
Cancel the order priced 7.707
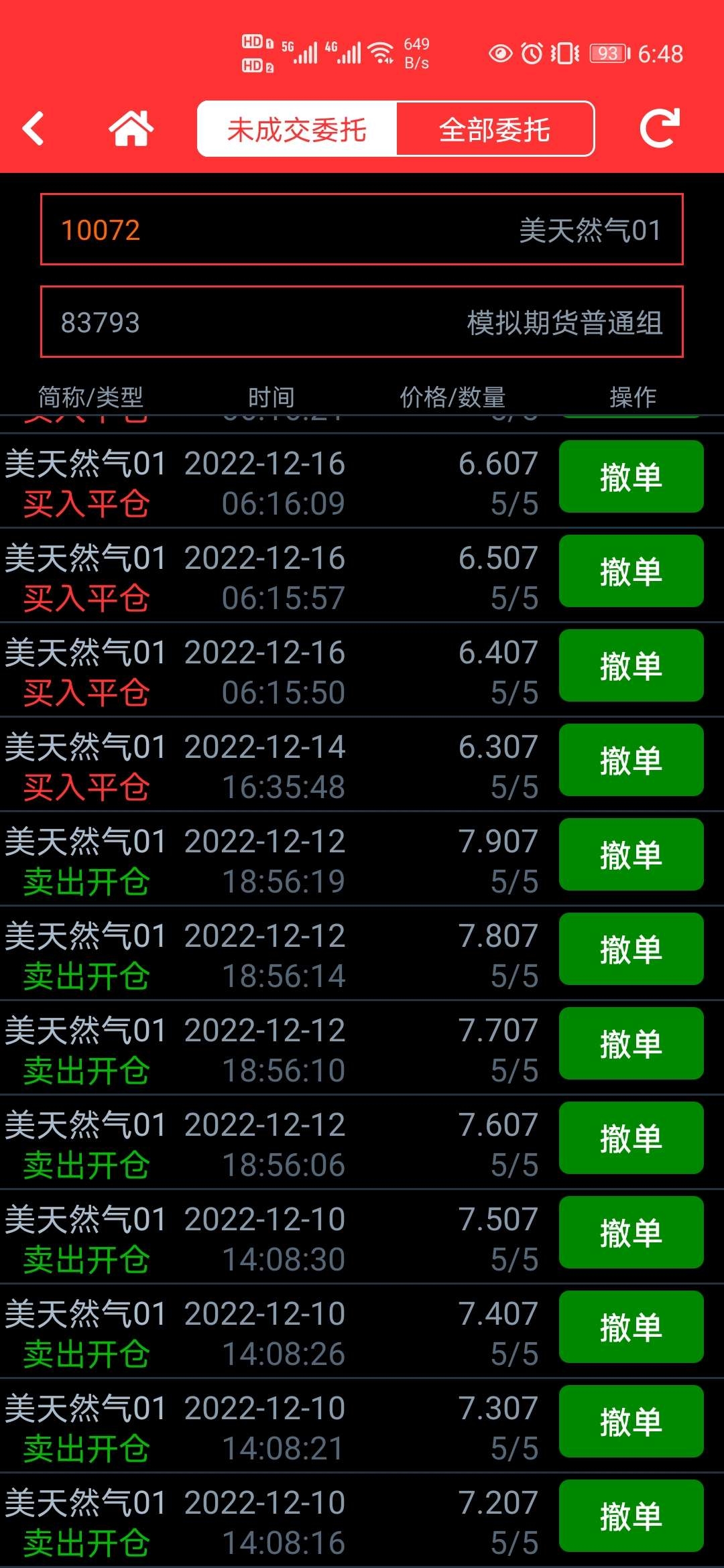pyautogui.click(x=631, y=1043)
